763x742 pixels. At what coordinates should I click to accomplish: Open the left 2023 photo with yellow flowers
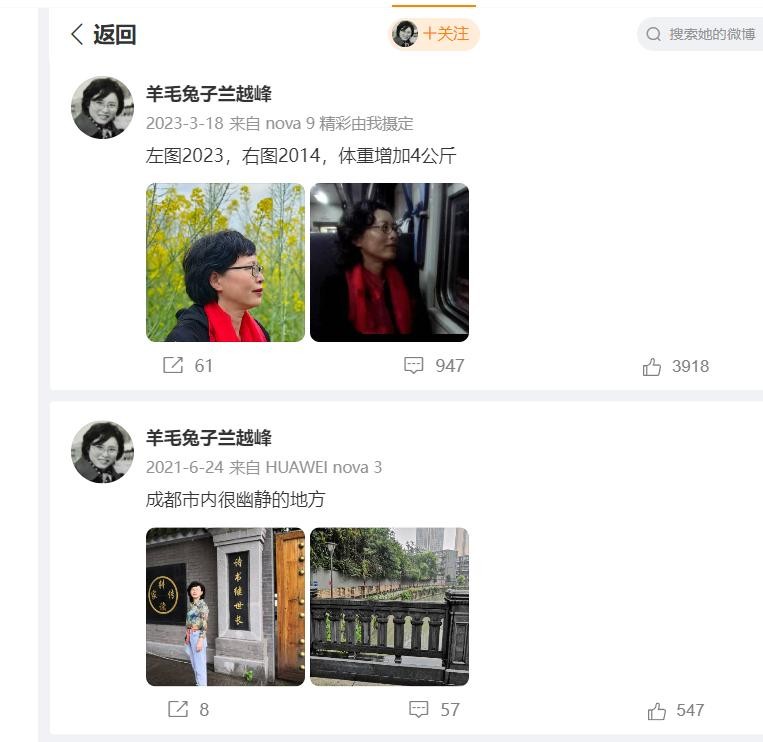click(x=225, y=262)
